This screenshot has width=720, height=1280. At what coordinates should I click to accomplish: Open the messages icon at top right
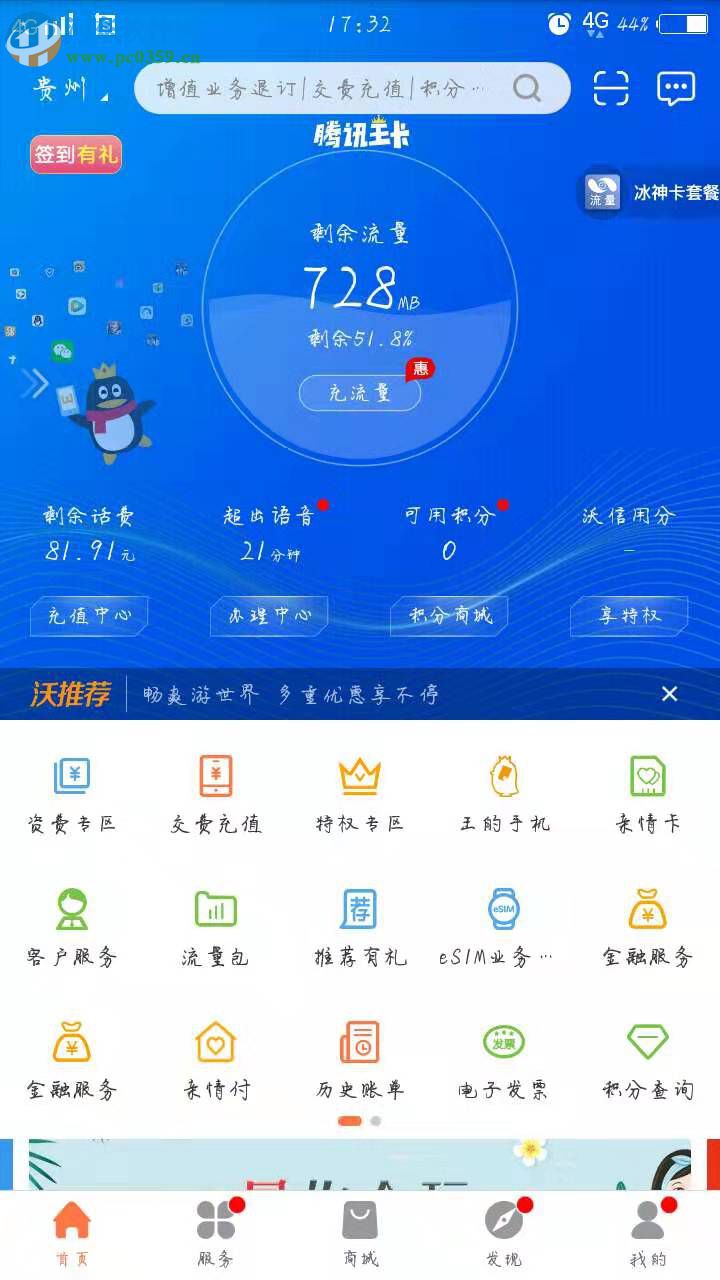pyautogui.click(x=676, y=88)
